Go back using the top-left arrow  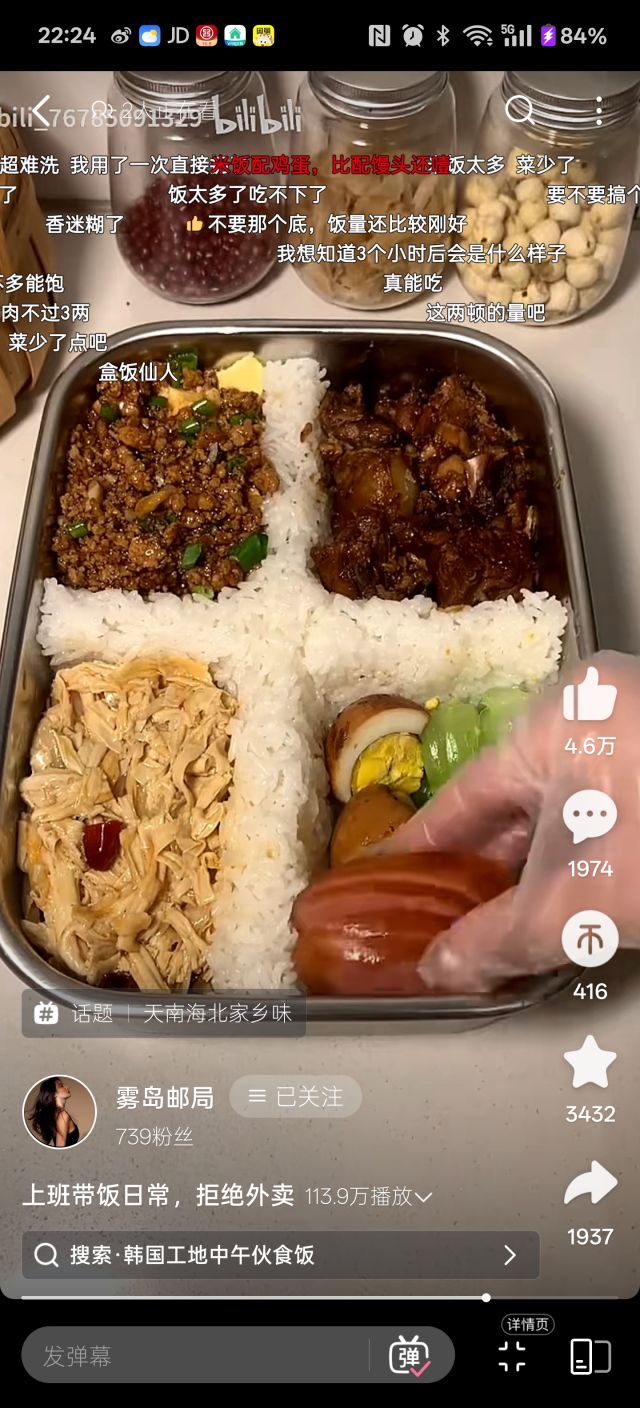[40, 110]
